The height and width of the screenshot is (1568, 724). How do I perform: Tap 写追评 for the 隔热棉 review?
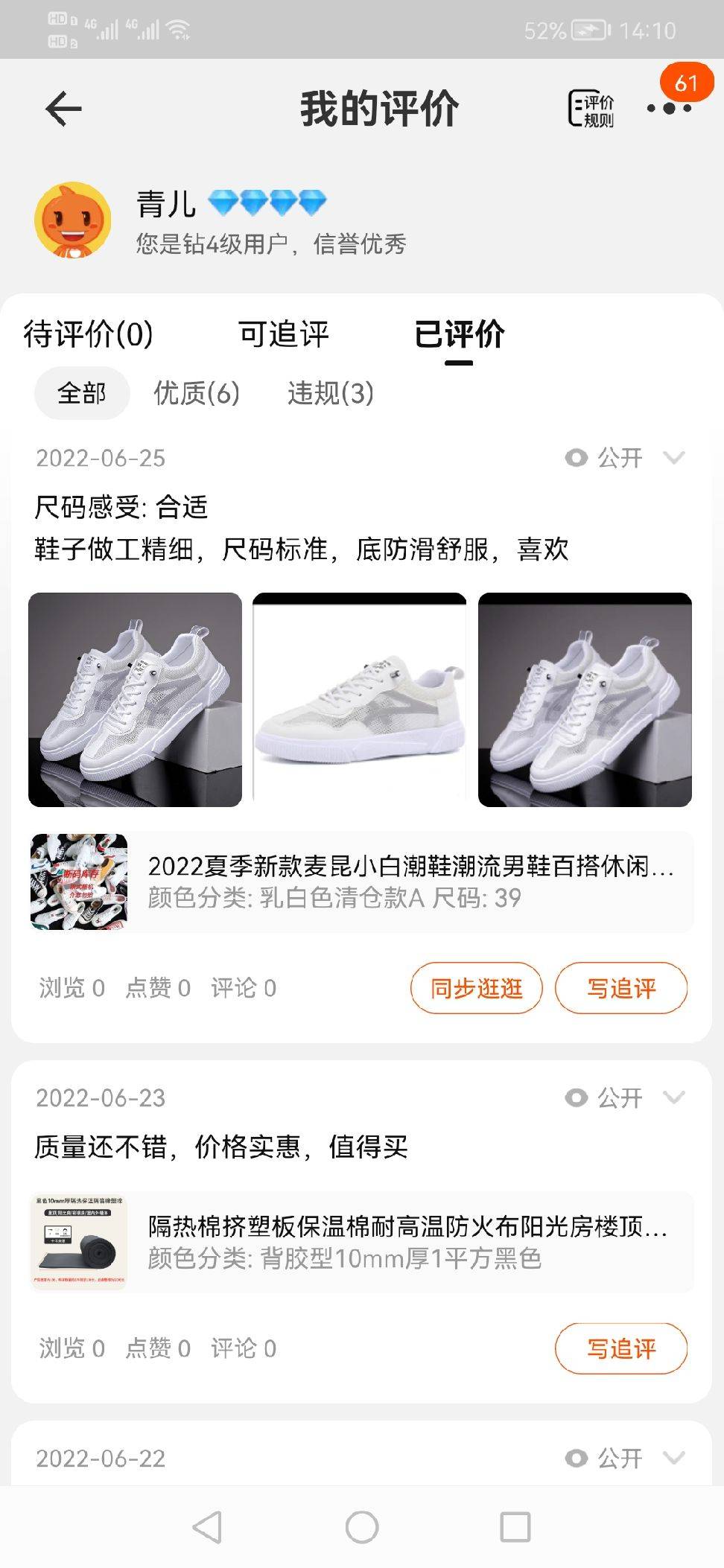coord(620,1348)
